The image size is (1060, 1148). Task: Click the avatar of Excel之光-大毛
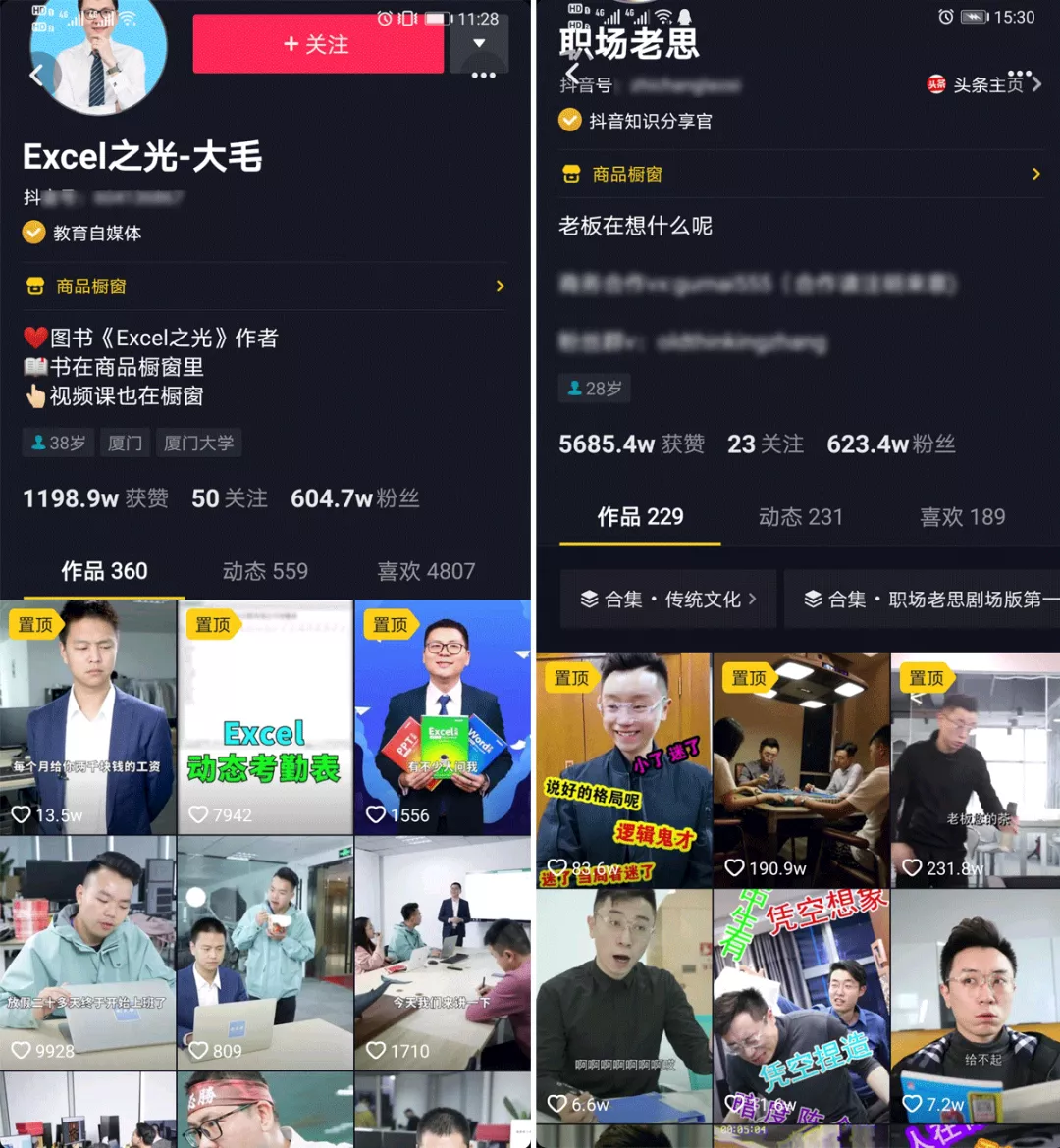coord(98,57)
